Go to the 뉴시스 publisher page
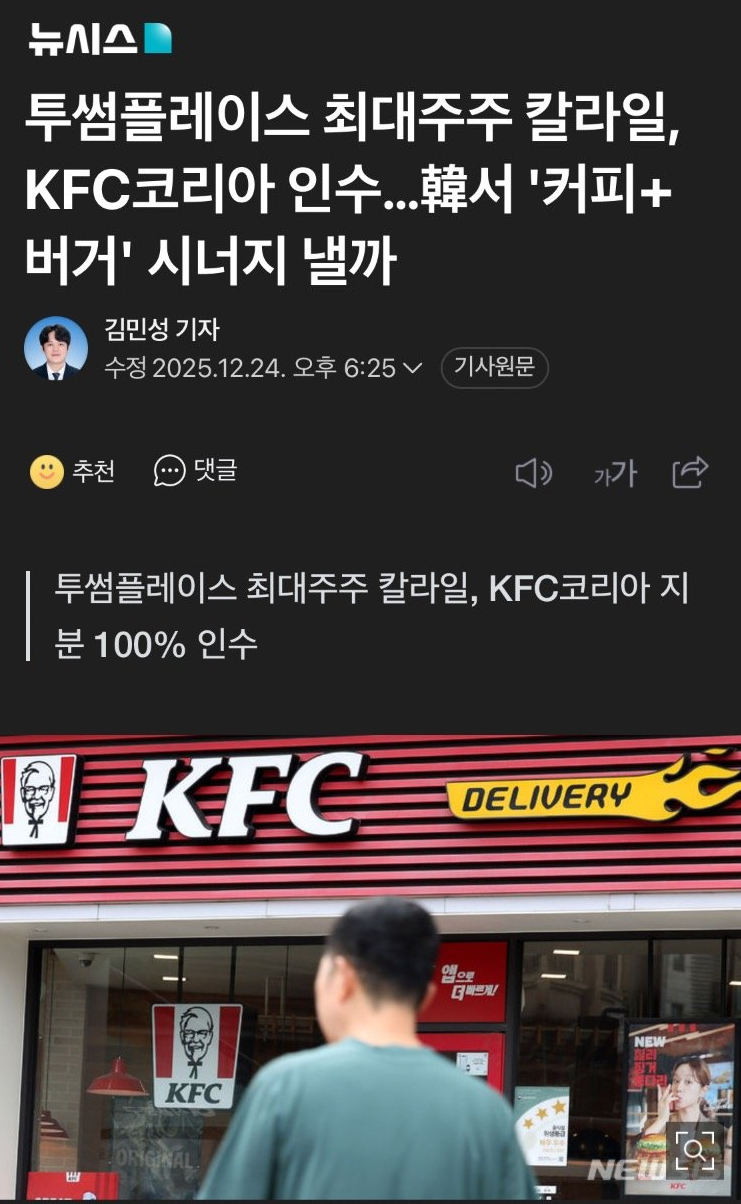741x1204 pixels. [x=100, y=39]
